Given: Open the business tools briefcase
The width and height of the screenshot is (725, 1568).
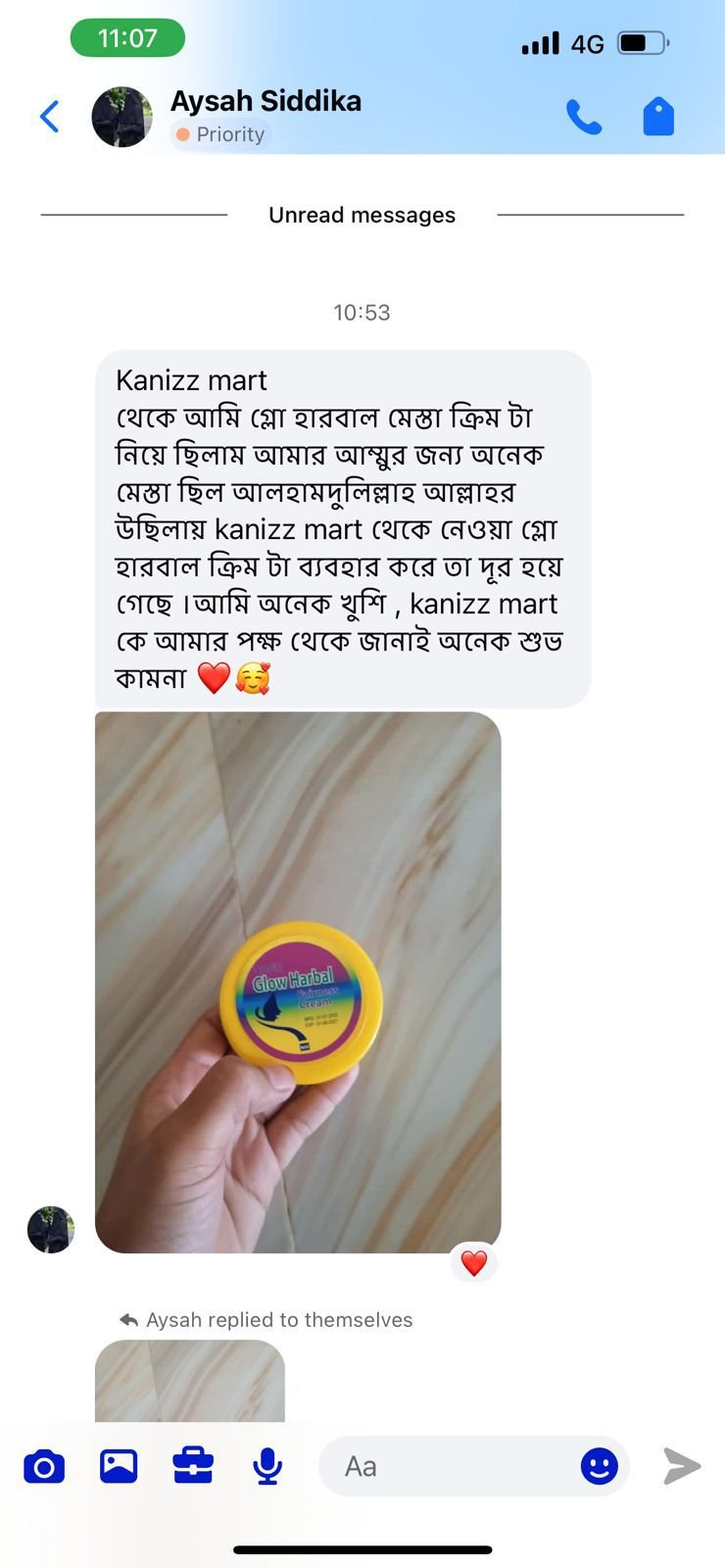Looking at the screenshot, I should [193, 1466].
